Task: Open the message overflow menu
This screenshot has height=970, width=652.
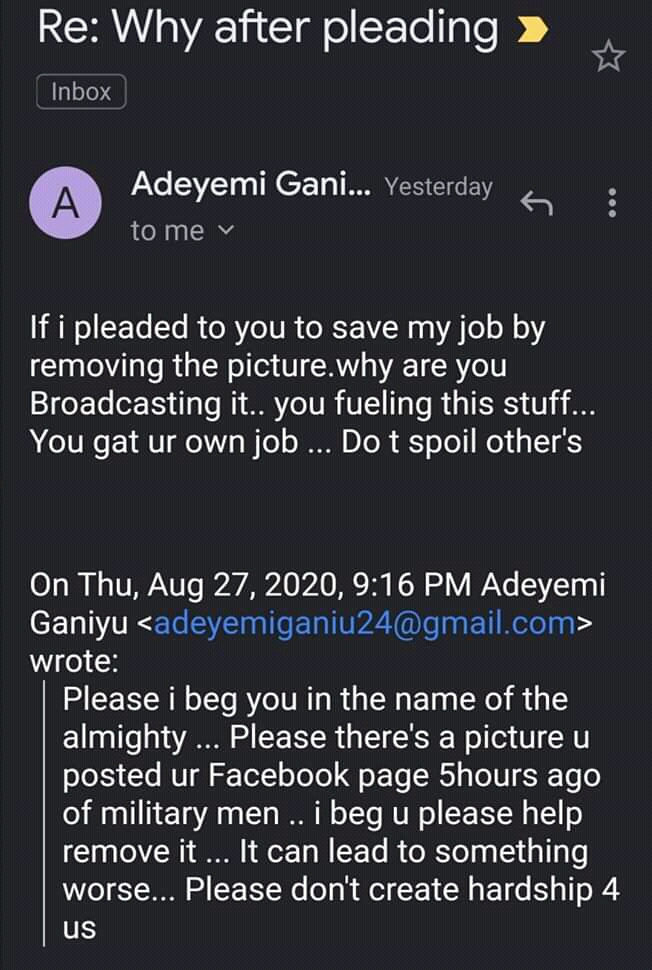Action: point(612,204)
